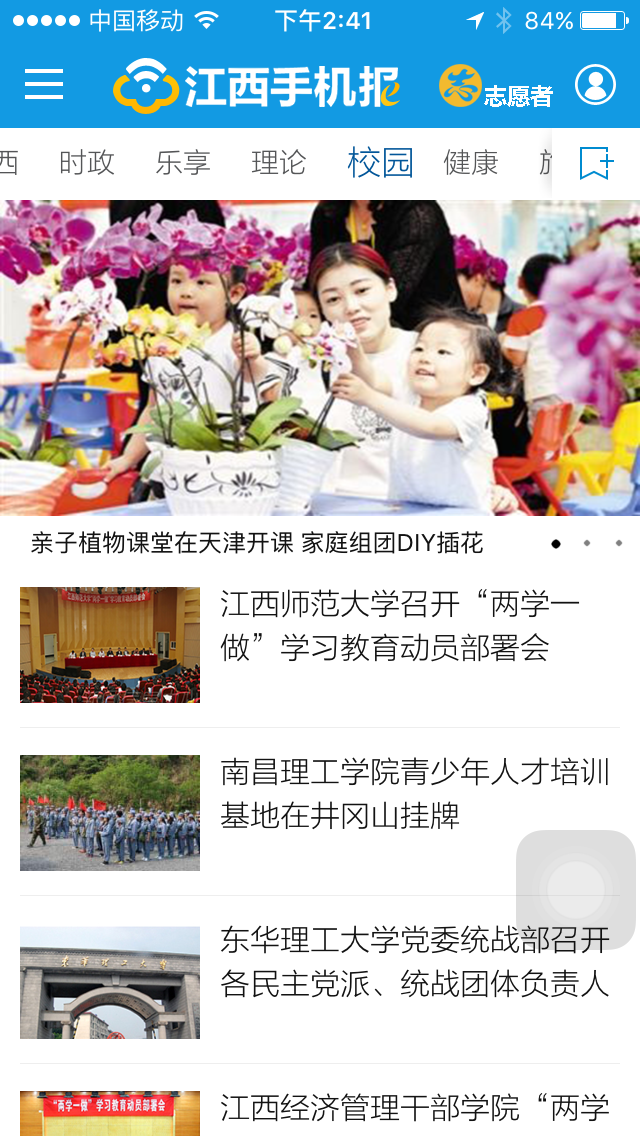
Task: Open the 志愿者 volunteer section
Action: coord(496,87)
